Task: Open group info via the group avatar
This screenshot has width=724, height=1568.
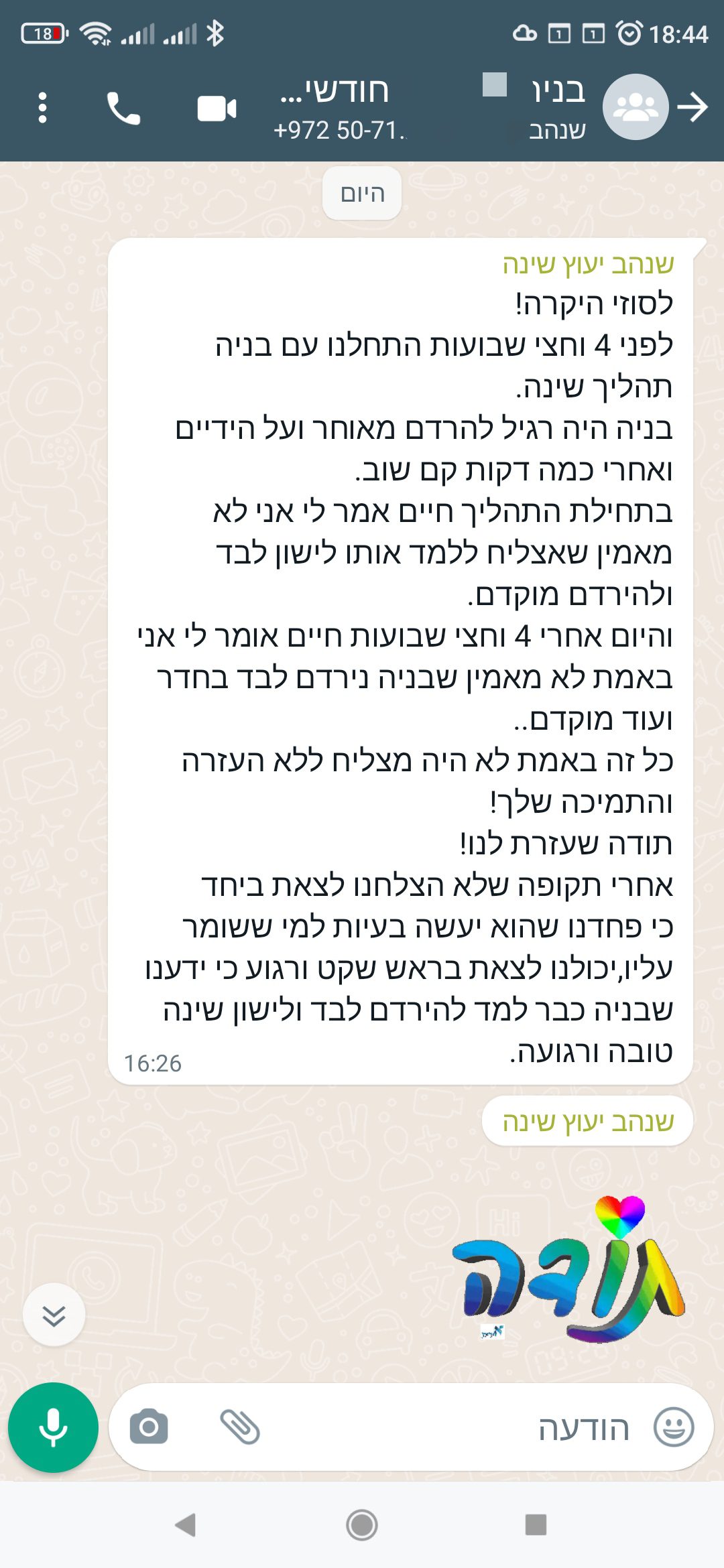Action: (x=635, y=107)
